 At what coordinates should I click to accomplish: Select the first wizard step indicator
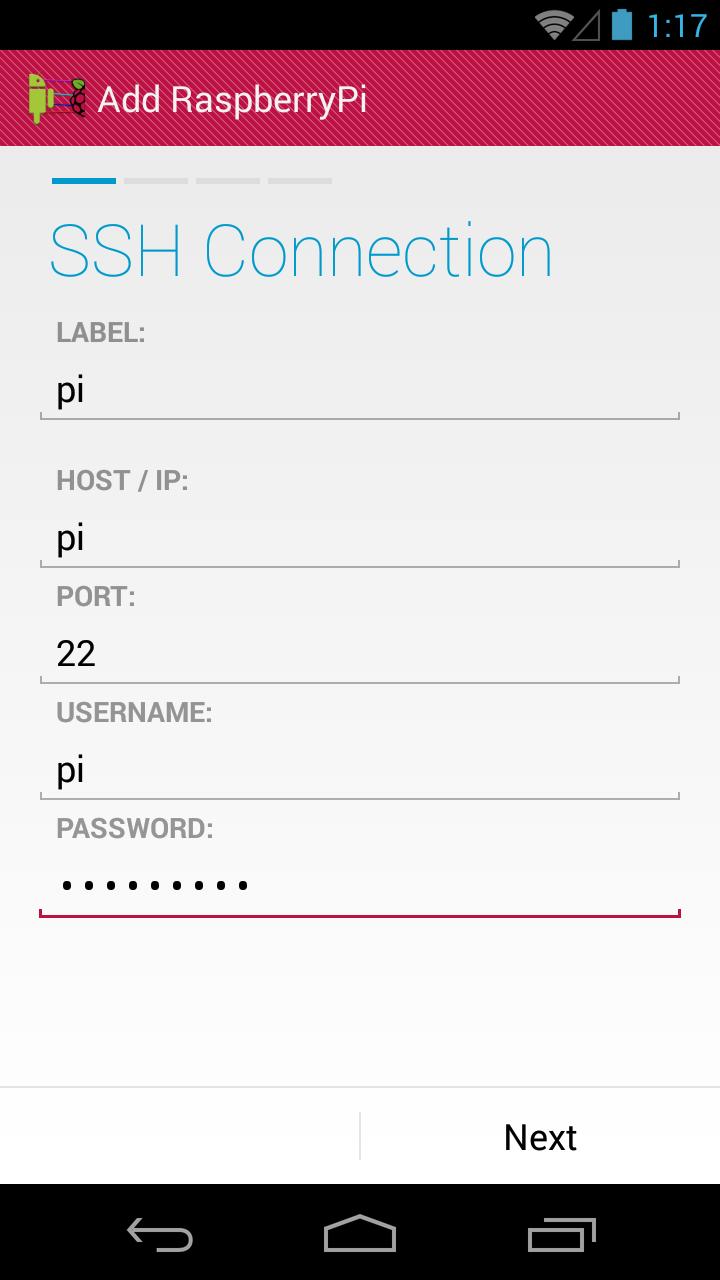(x=82, y=181)
